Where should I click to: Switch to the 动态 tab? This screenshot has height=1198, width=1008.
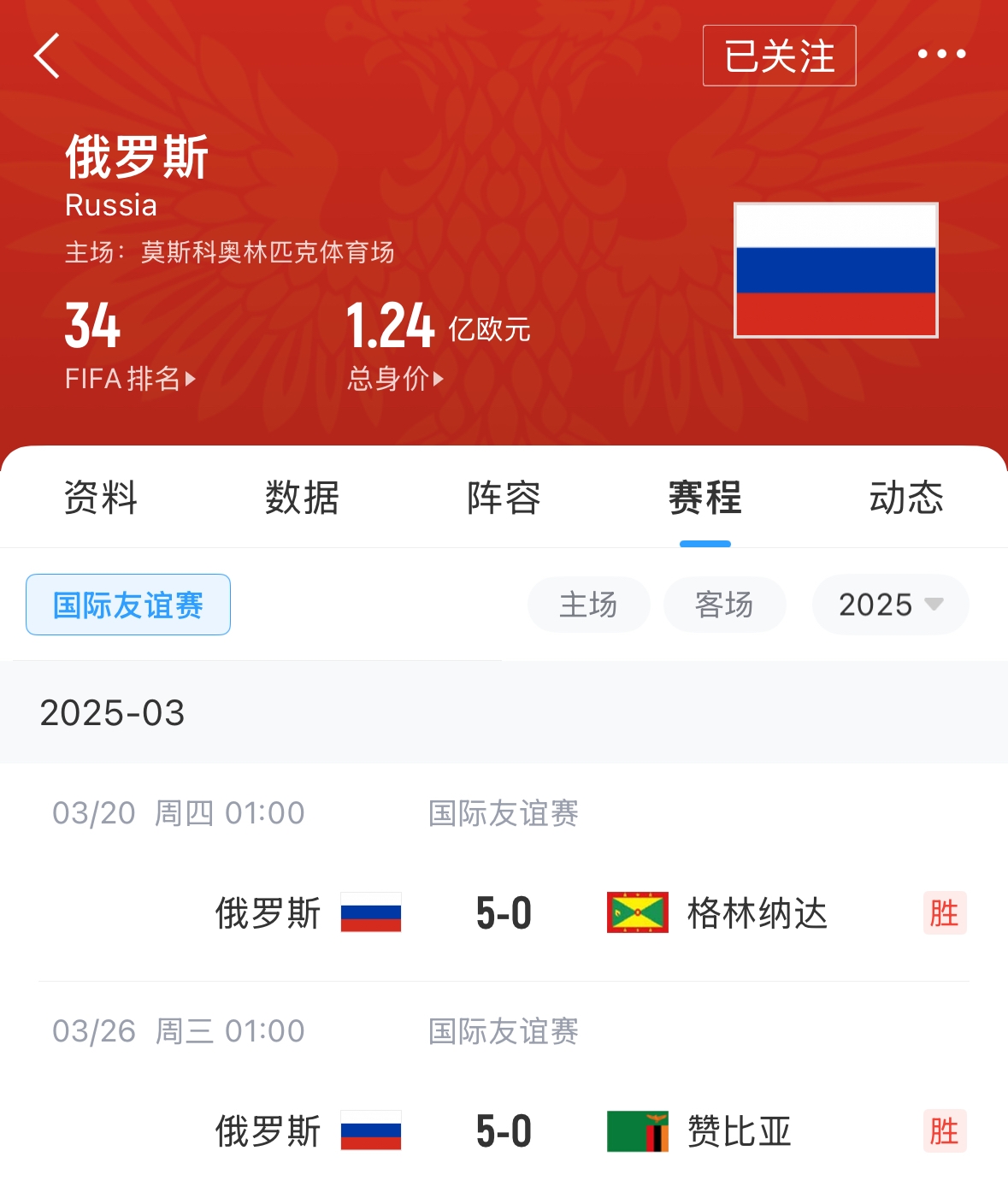tap(906, 498)
